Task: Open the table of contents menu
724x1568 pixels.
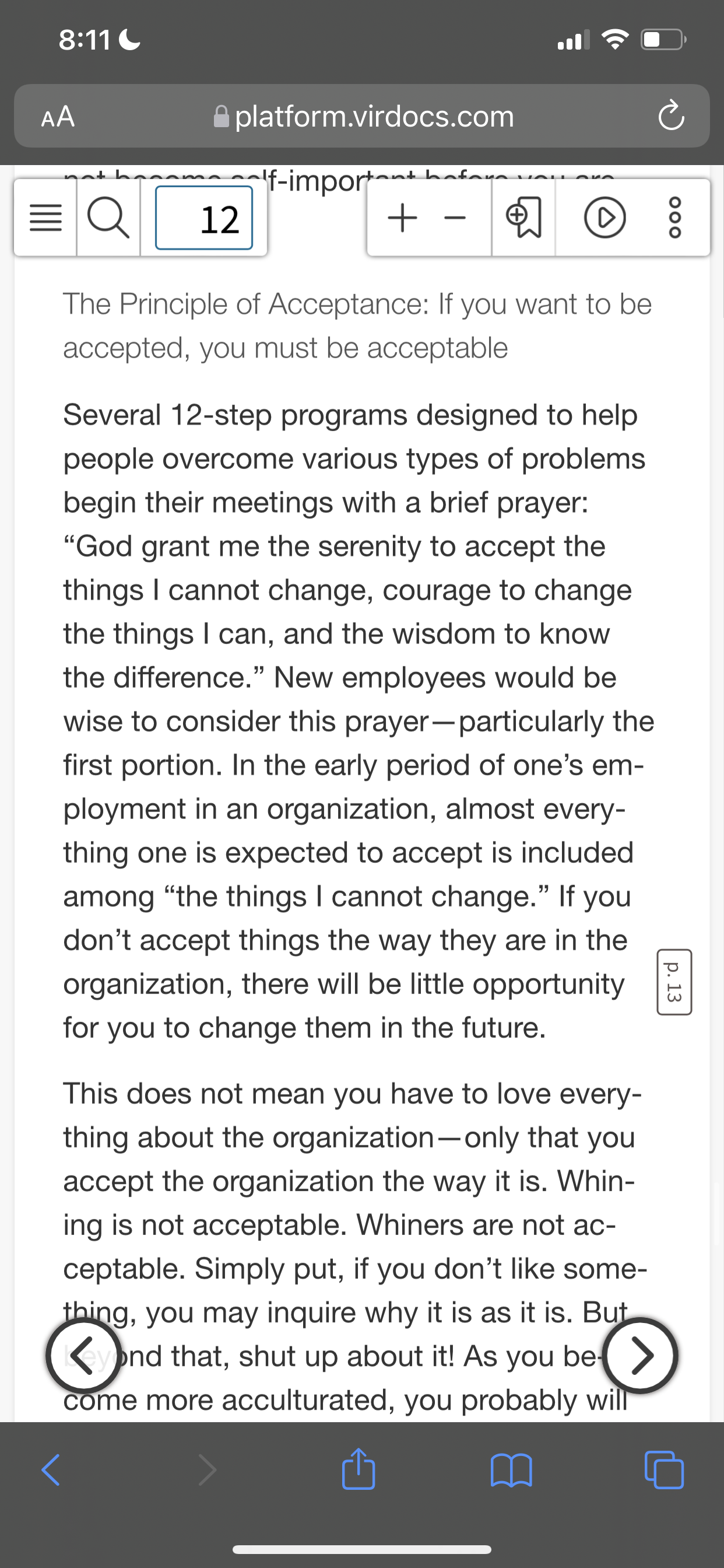Action: tap(45, 218)
